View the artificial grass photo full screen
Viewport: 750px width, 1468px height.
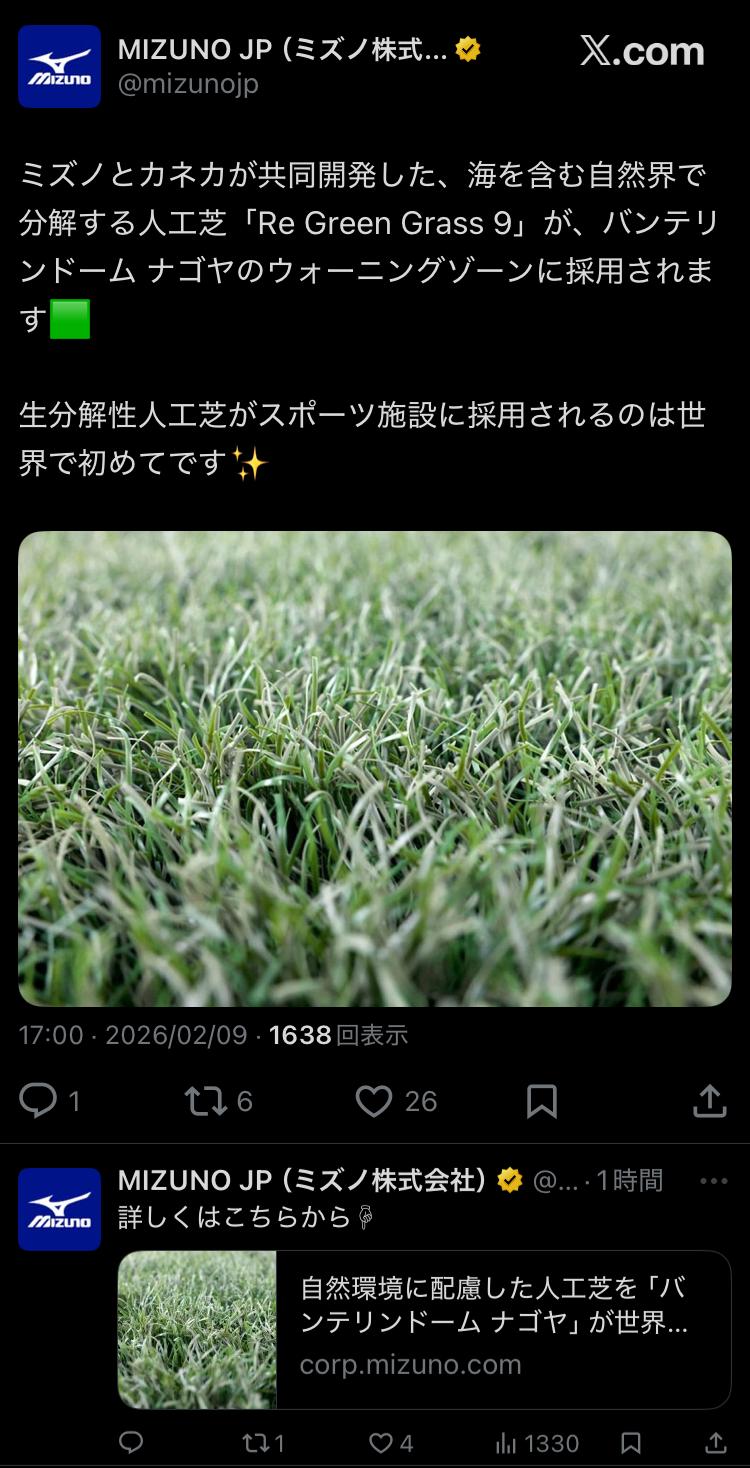click(375, 768)
